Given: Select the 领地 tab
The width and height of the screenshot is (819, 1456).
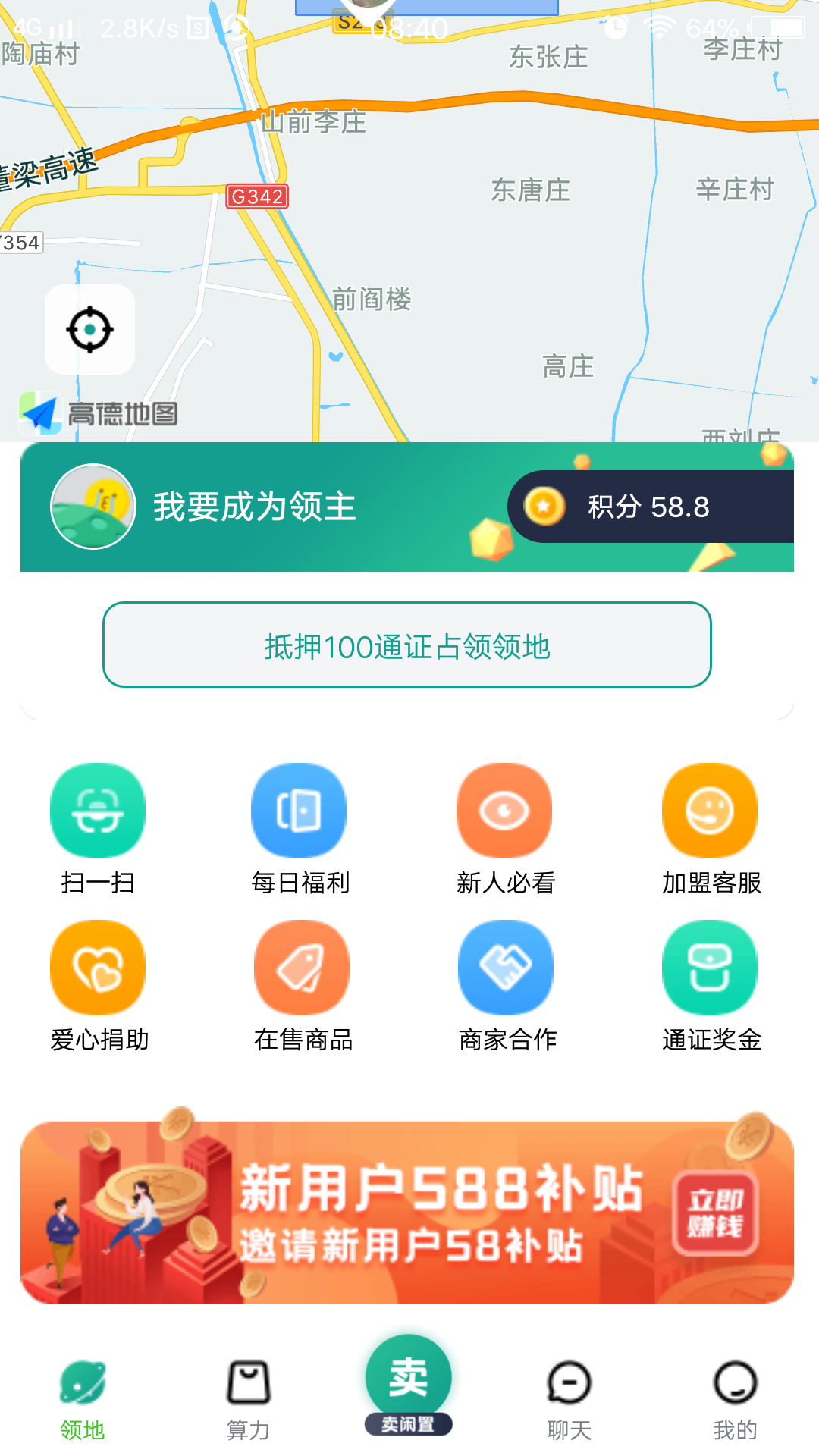Looking at the screenshot, I should point(83,1401).
